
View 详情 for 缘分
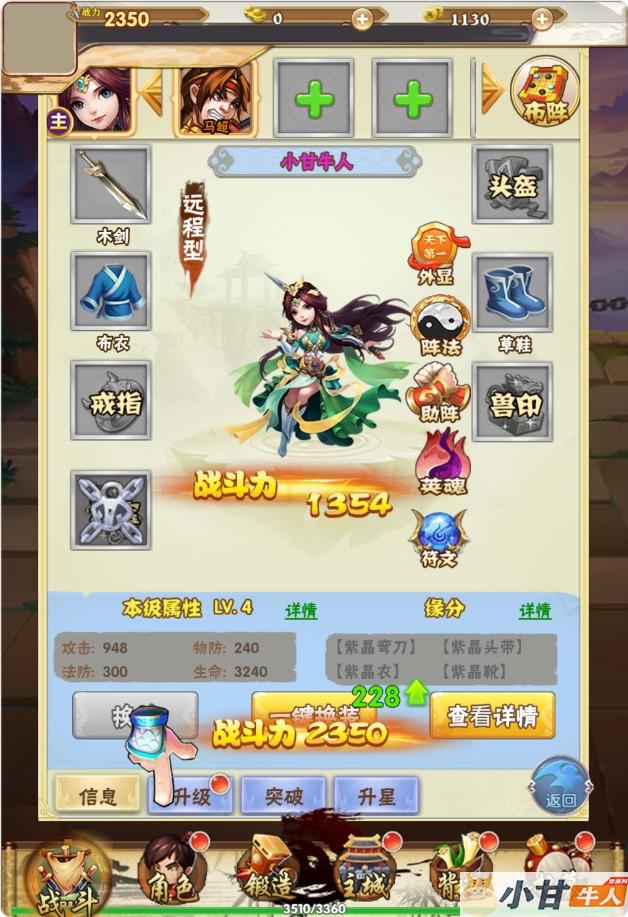pos(535,610)
